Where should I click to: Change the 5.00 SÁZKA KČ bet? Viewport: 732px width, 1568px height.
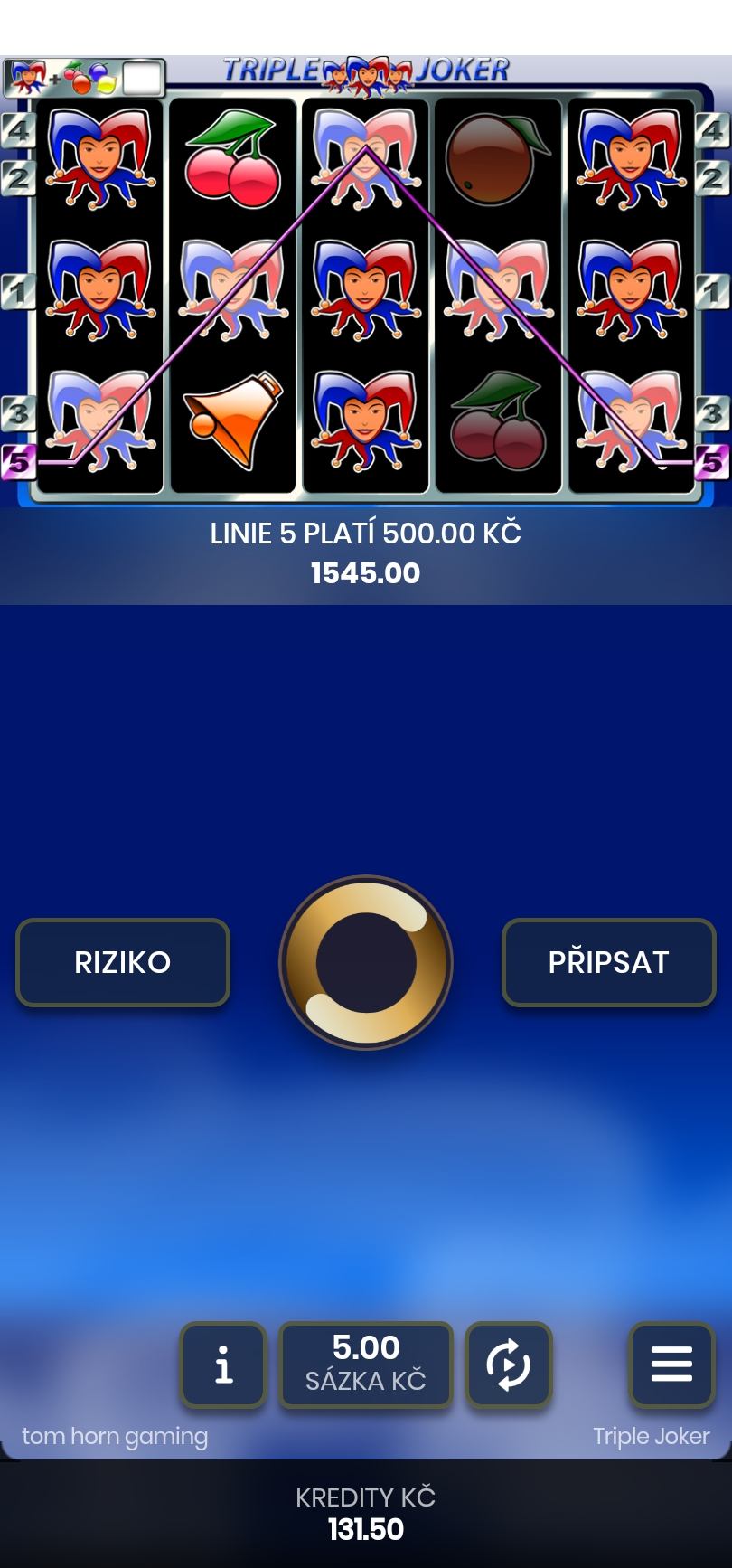(365, 1365)
